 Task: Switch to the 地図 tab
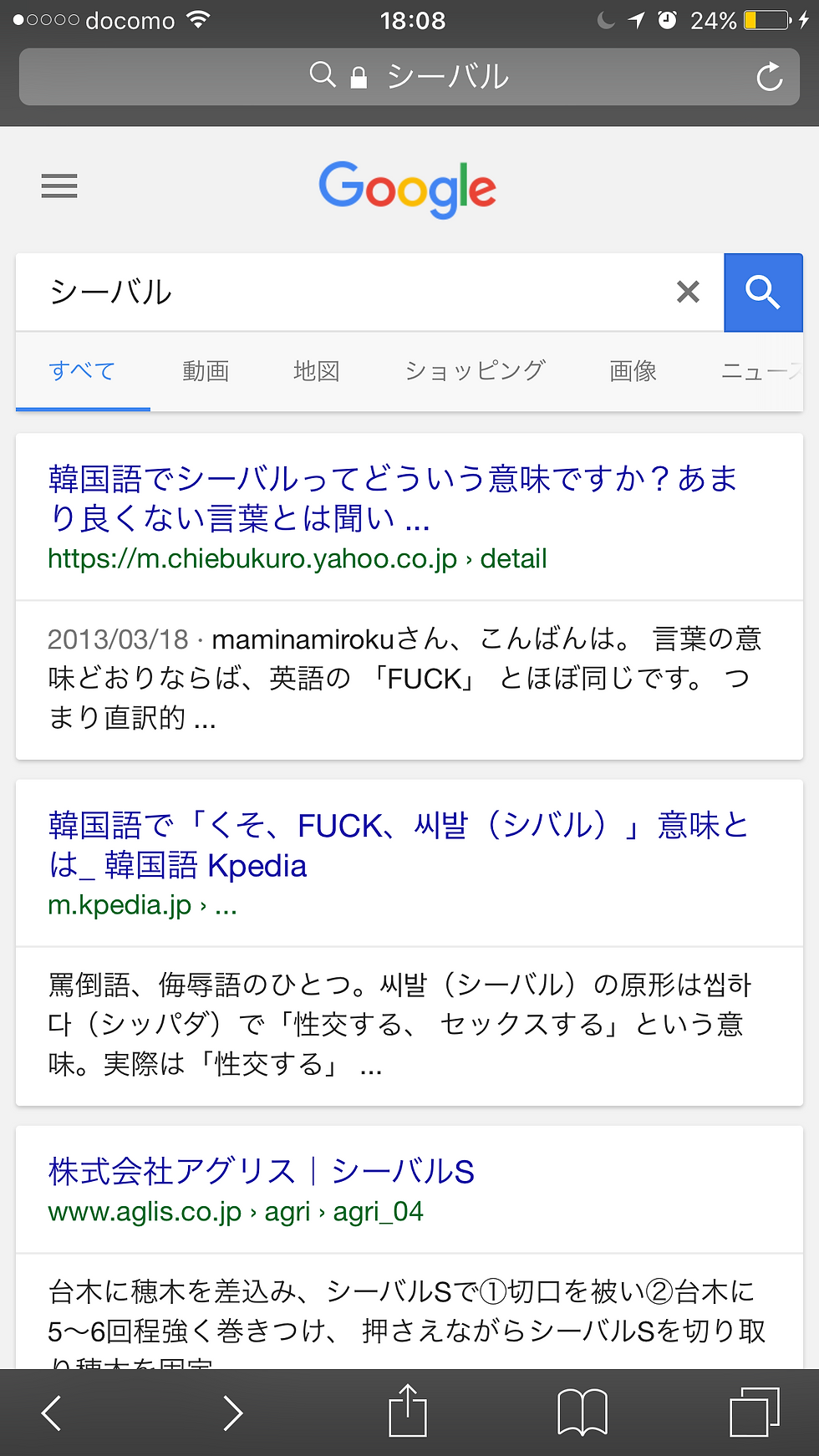coord(317,371)
